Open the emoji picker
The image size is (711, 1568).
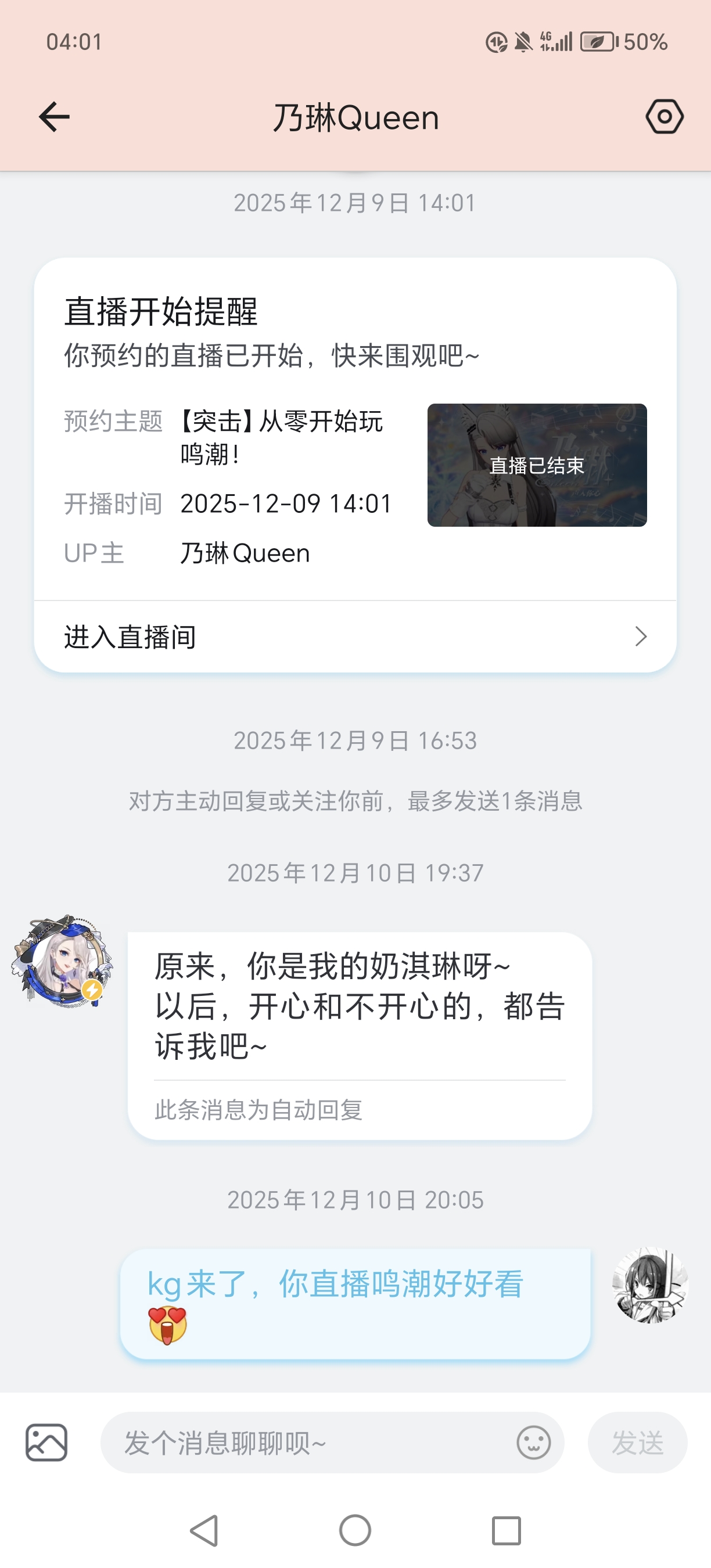tap(533, 1443)
